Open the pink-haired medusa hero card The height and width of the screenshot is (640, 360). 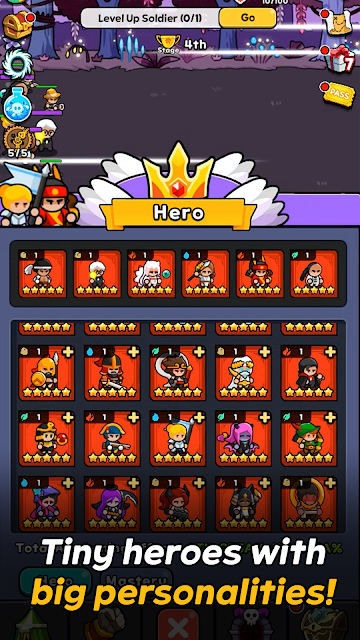pyautogui.click(x=243, y=439)
